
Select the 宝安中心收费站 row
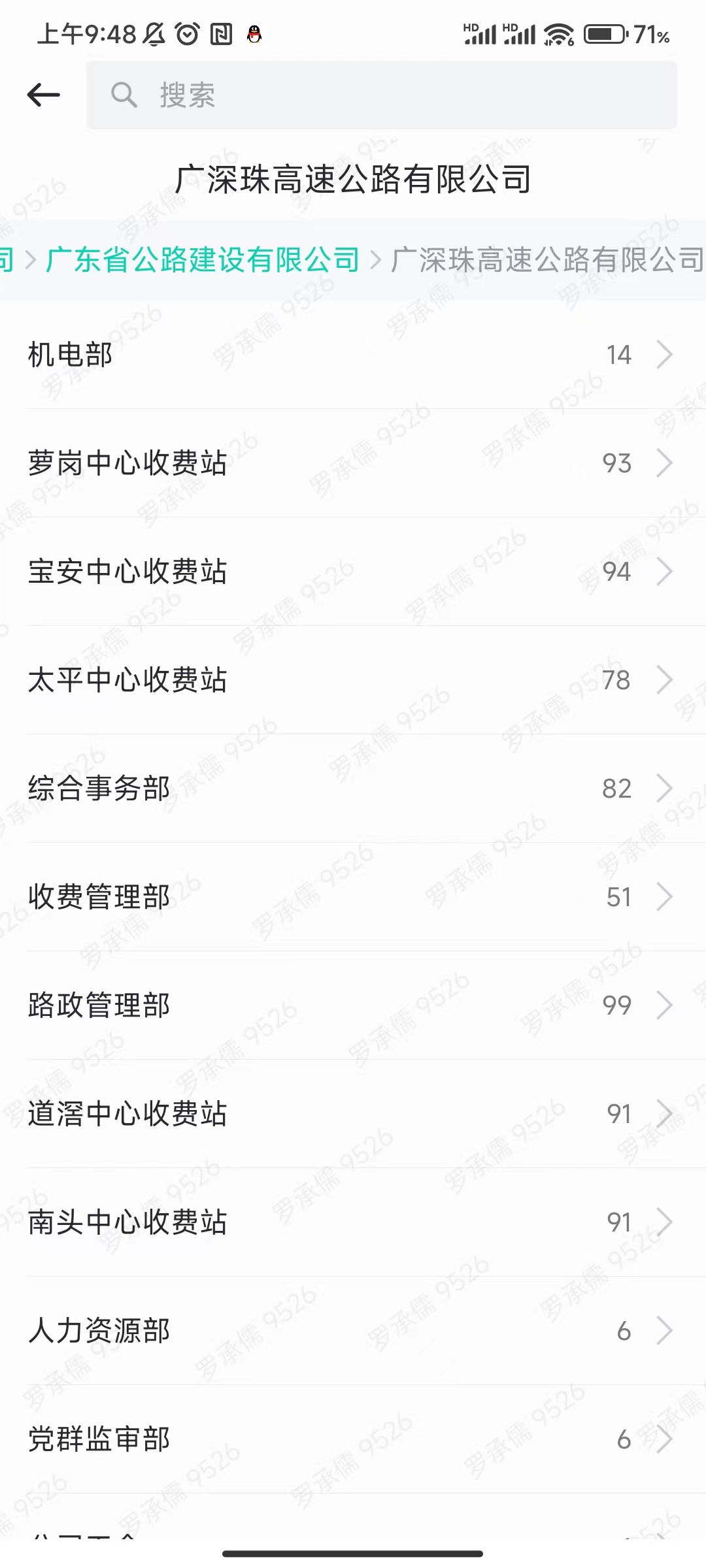click(353, 572)
